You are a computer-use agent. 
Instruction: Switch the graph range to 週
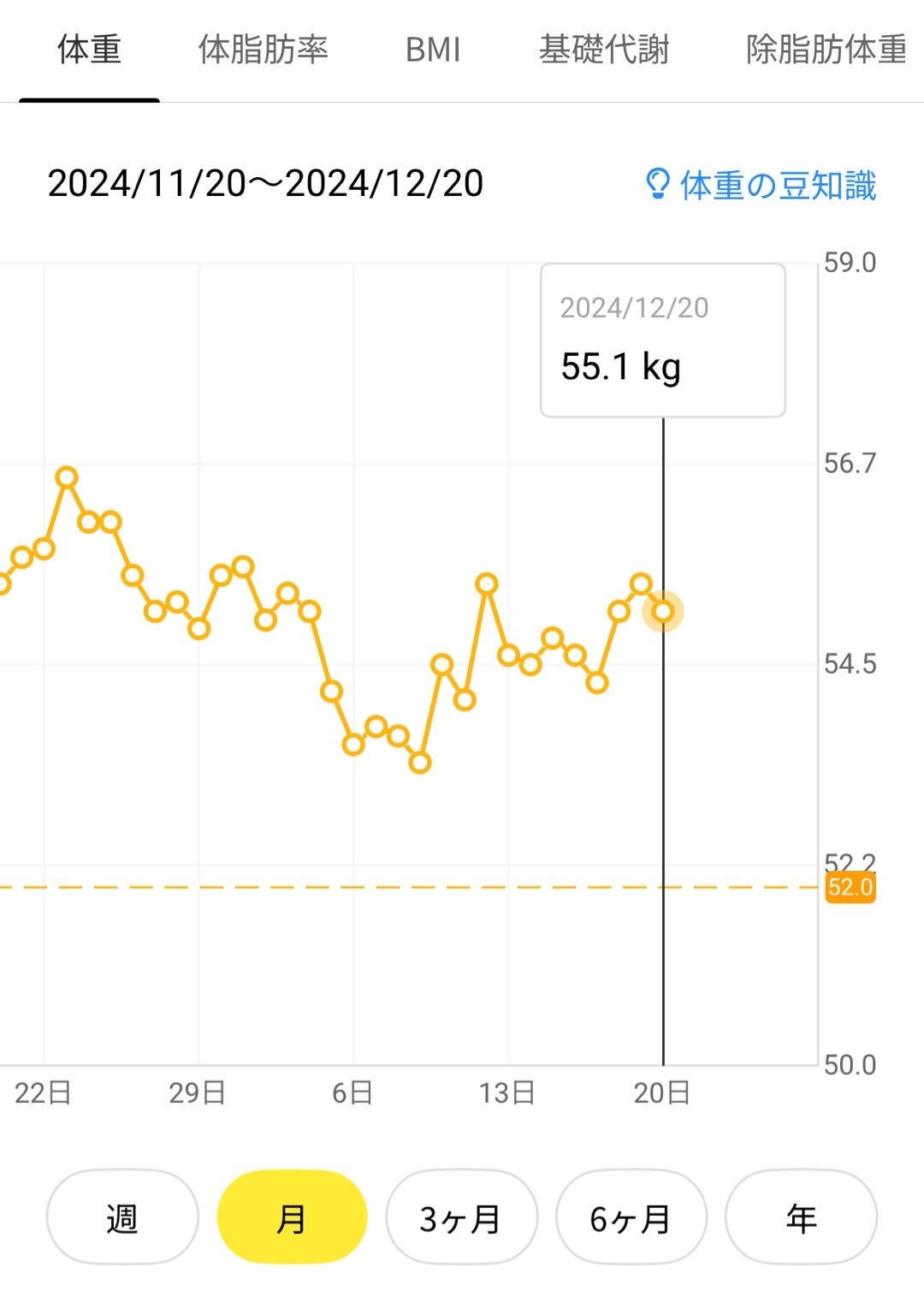point(122,1217)
